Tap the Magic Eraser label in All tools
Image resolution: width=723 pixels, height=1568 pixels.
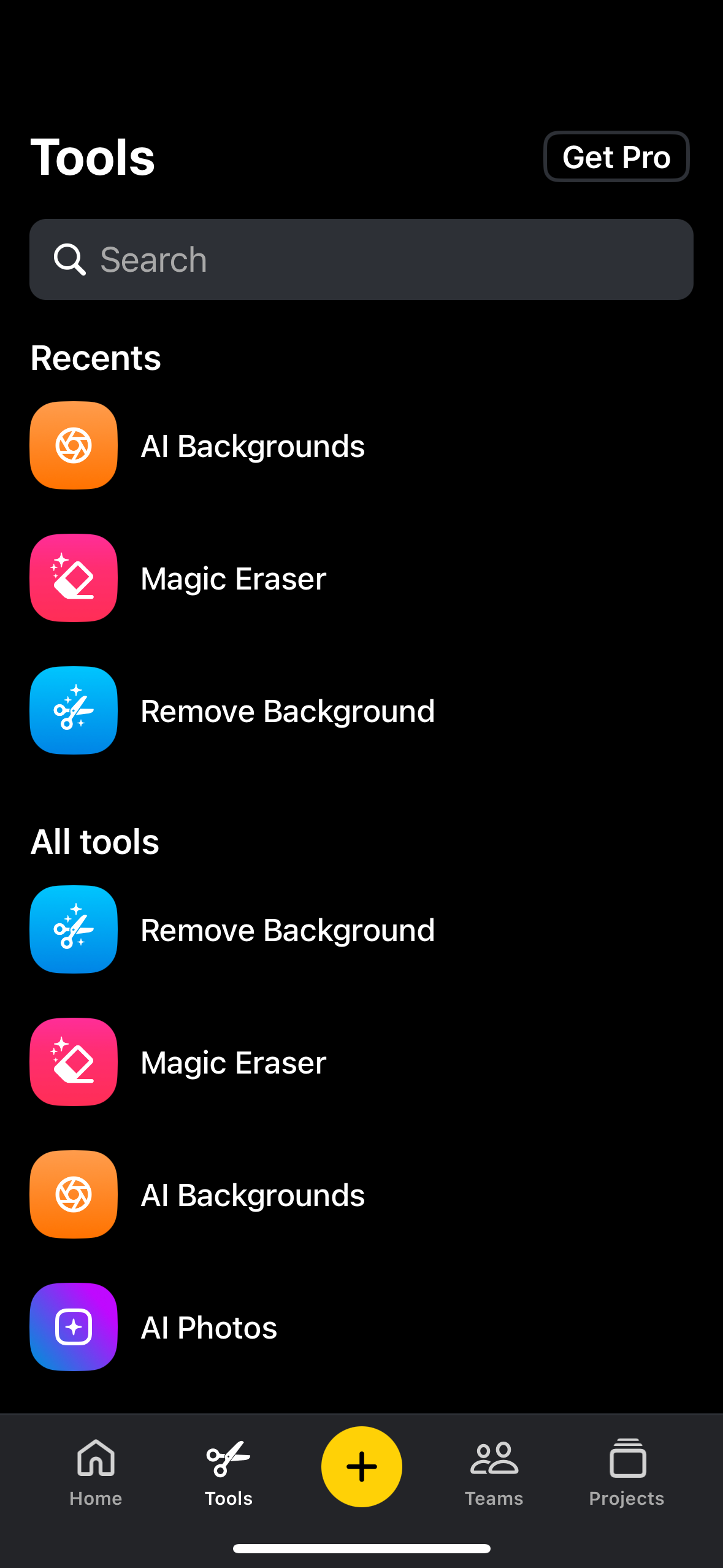tap(232, 1061)
